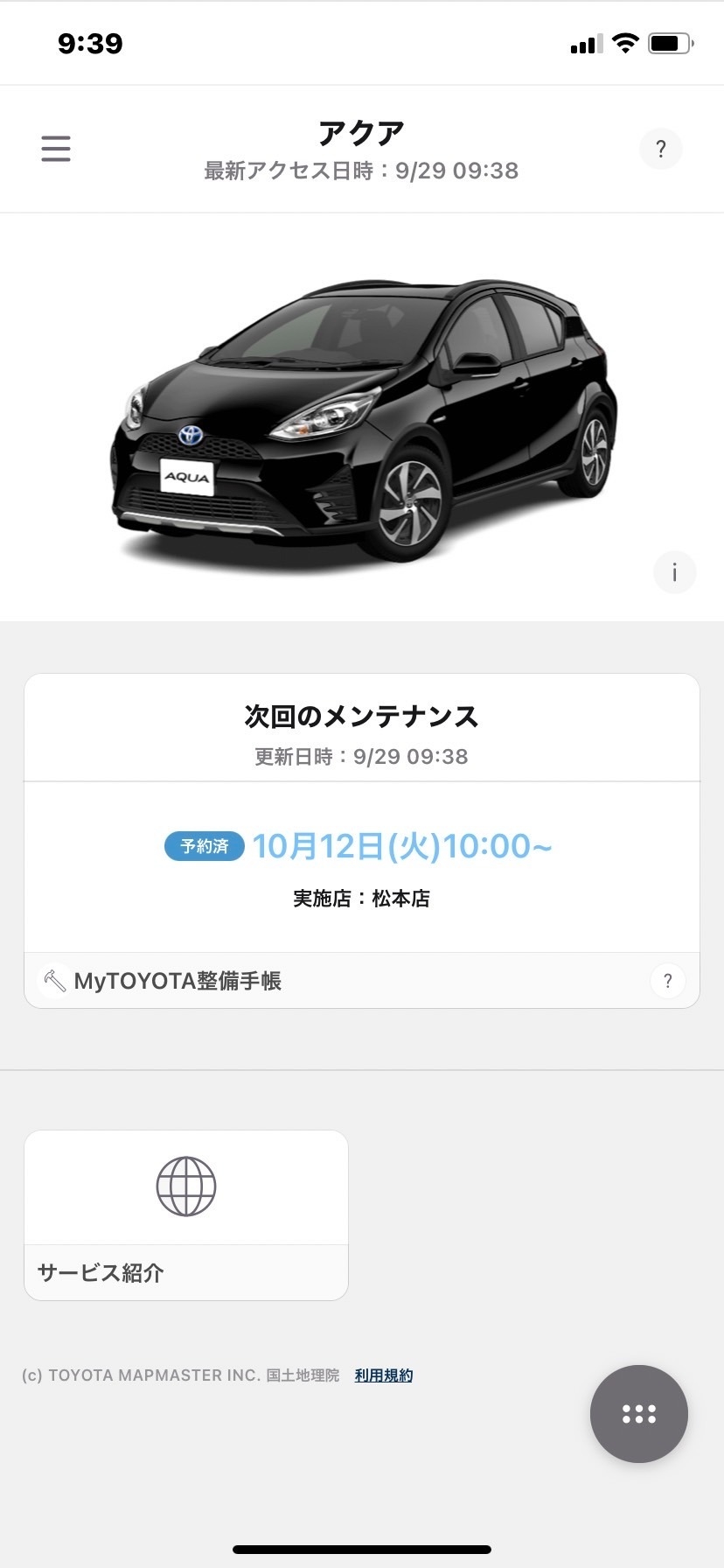Tap the help icon beside MyTOYOTA整備手帳

tap(668, 981)
